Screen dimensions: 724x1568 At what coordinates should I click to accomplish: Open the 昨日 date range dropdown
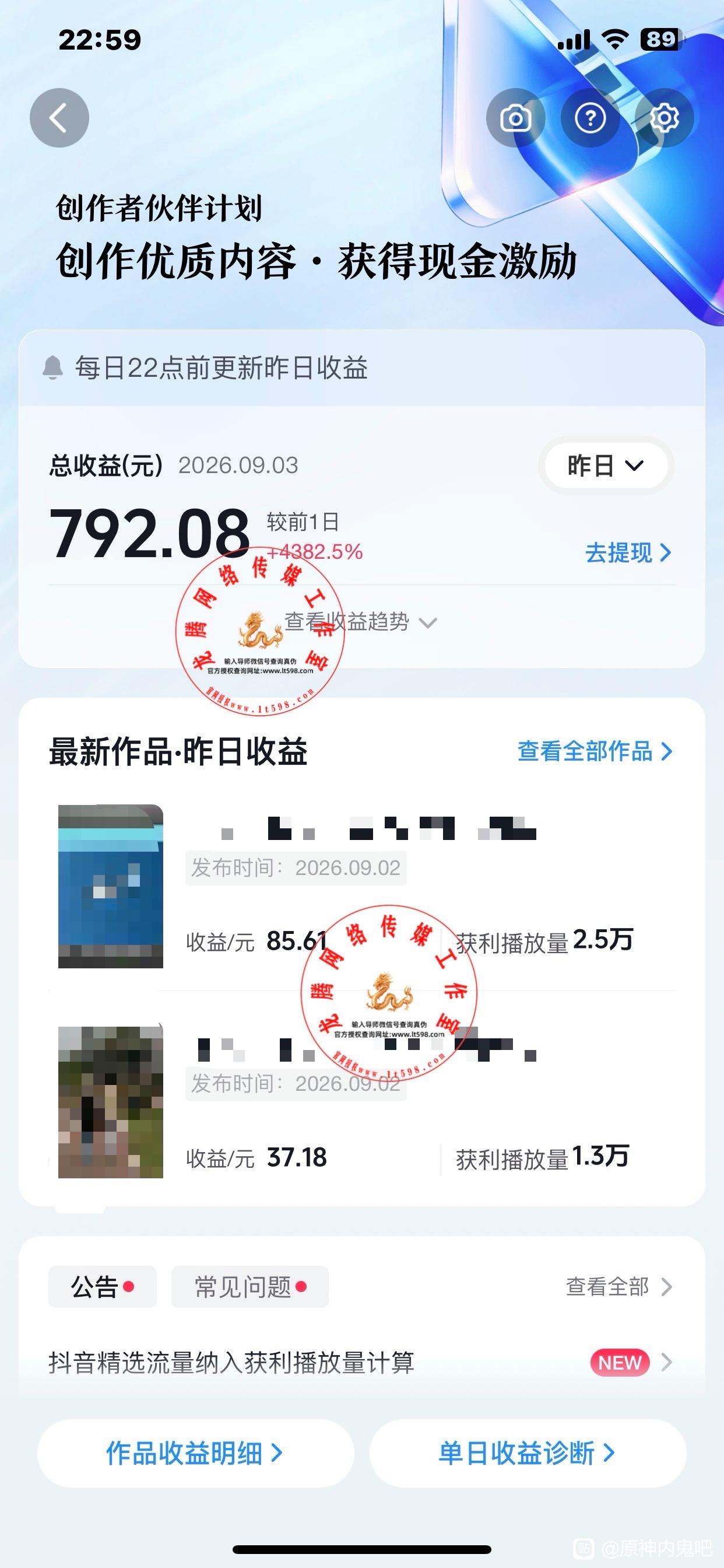606,466
